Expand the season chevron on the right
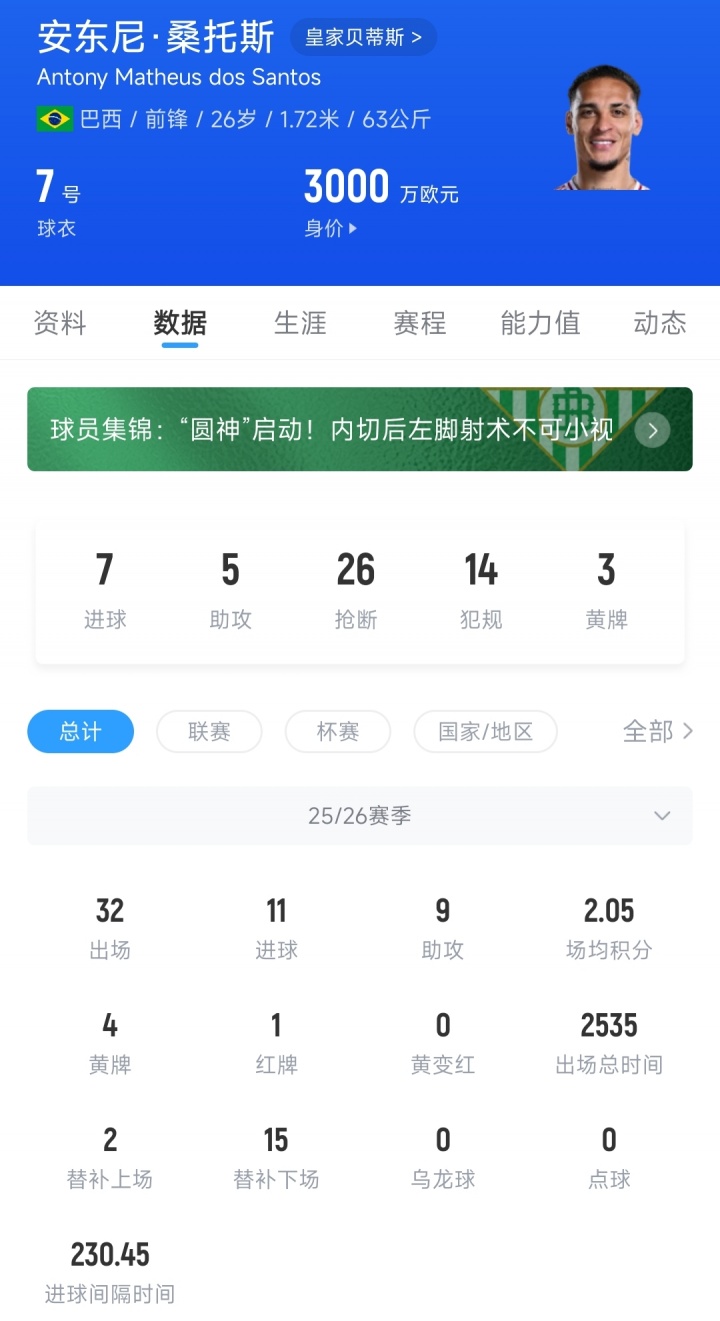This screenshot has height=1321, width=720. click(x=662, y=816)
